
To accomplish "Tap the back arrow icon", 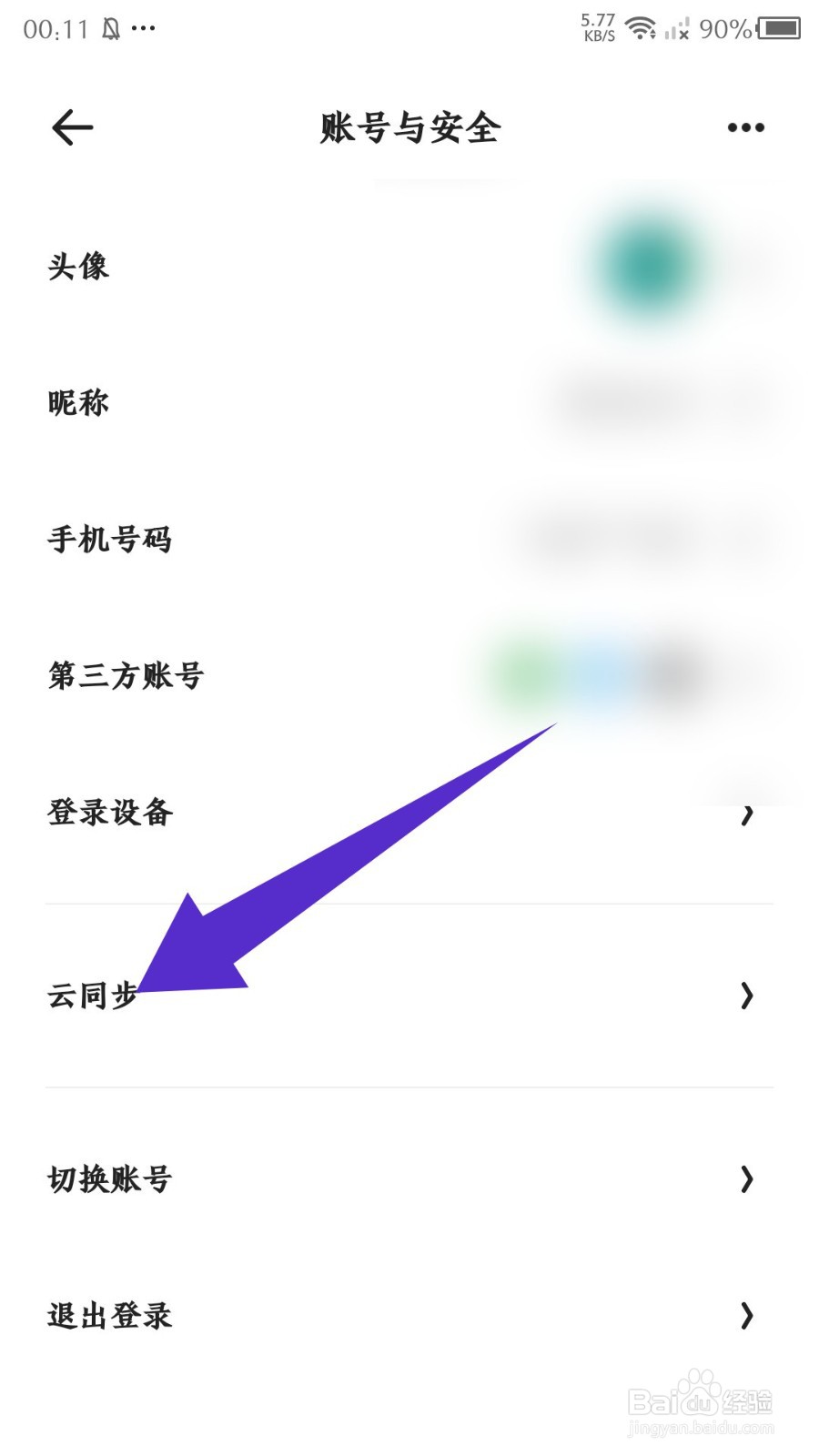I will click(x=71, y=127).
